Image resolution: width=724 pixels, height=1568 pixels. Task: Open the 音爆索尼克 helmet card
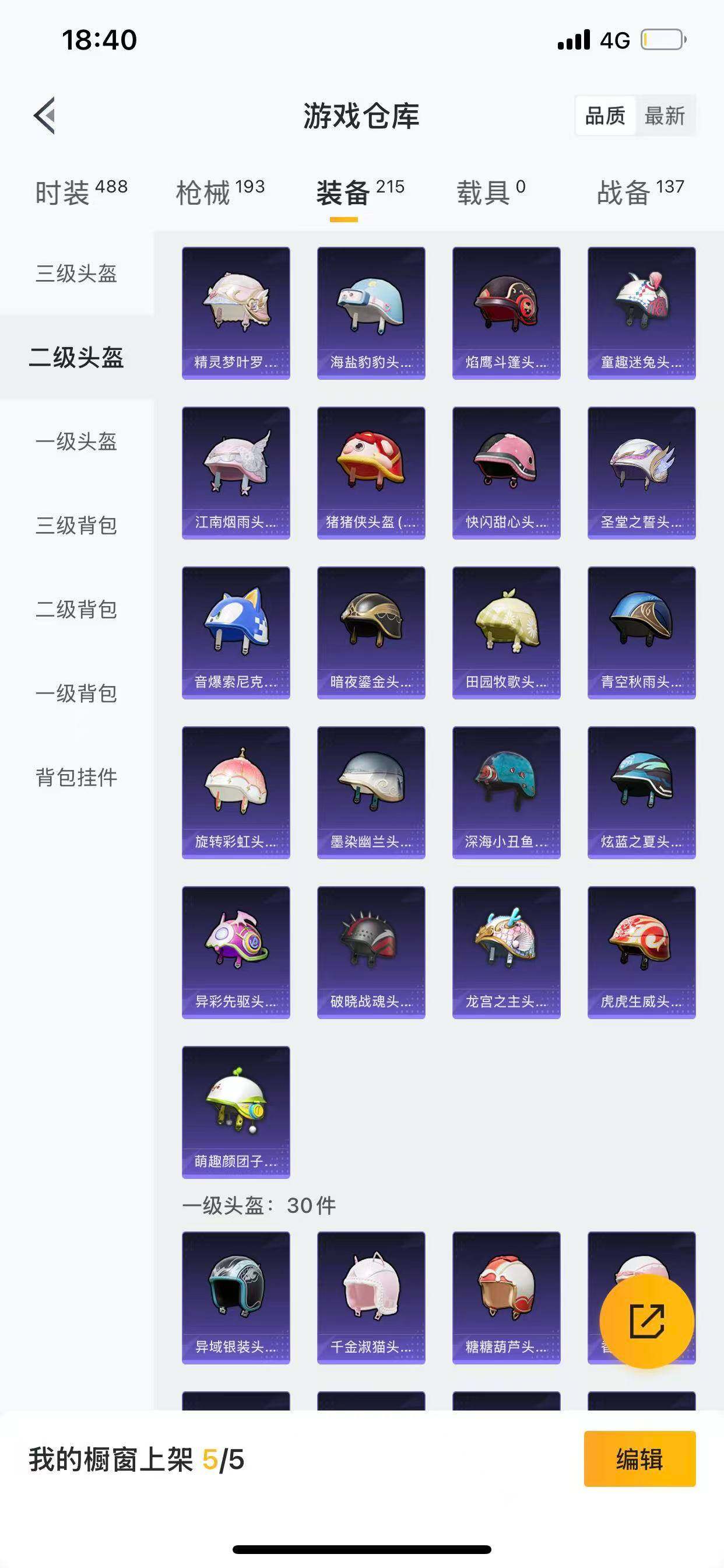tap(236, 632)
